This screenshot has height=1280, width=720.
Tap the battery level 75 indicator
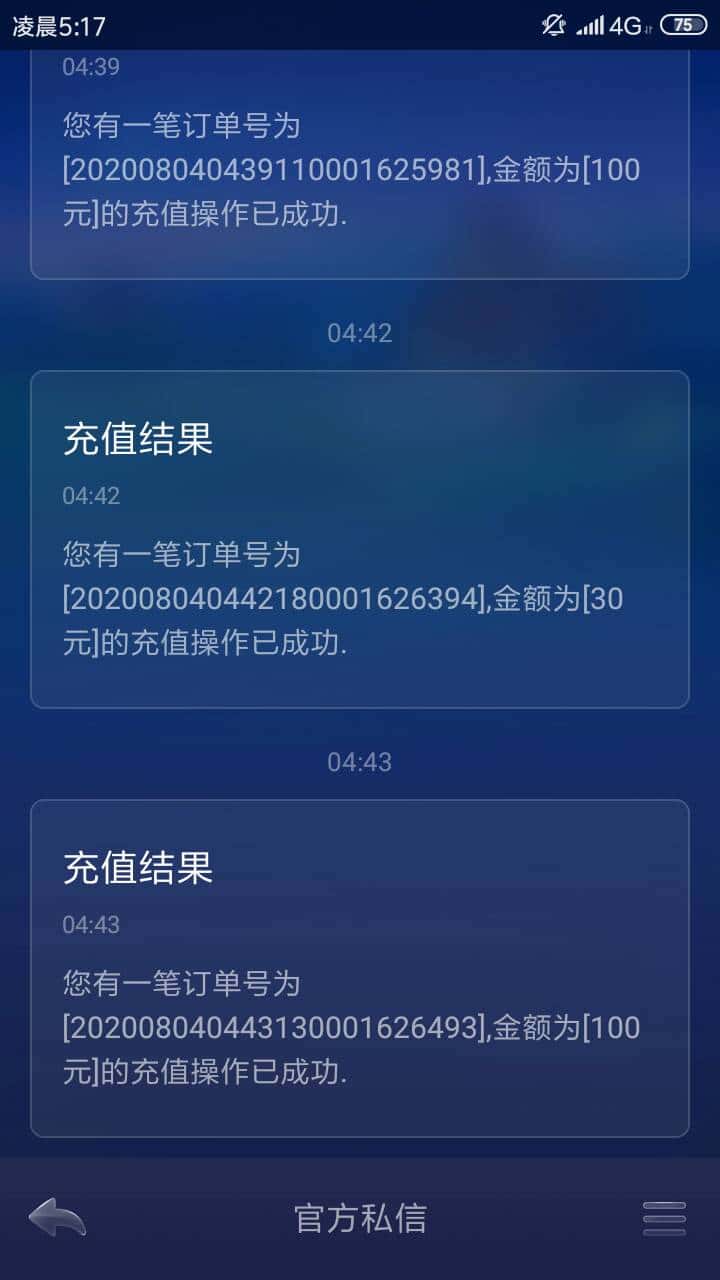coord(682,23)
